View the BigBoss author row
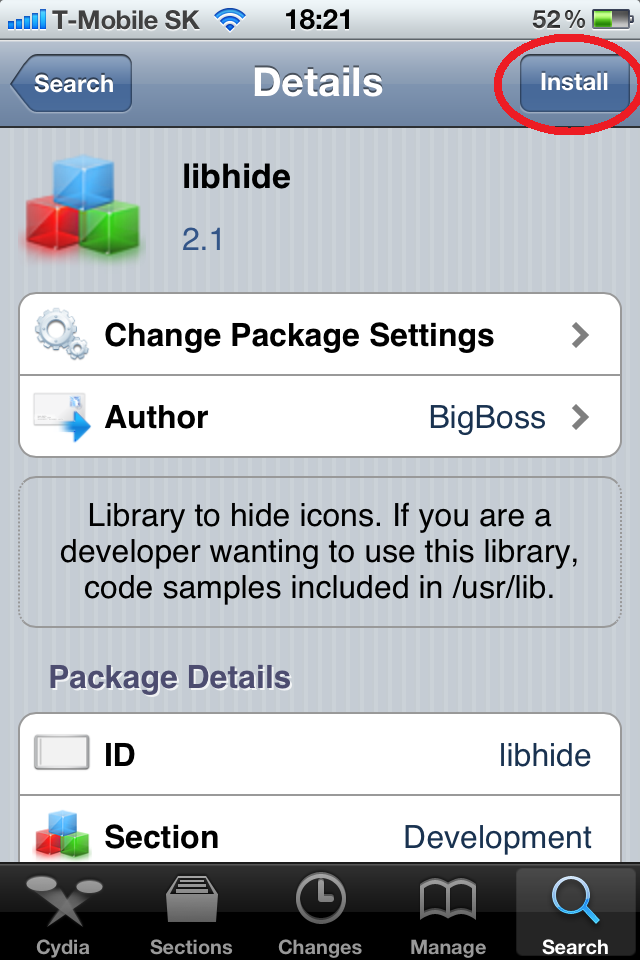 [320, 417]
